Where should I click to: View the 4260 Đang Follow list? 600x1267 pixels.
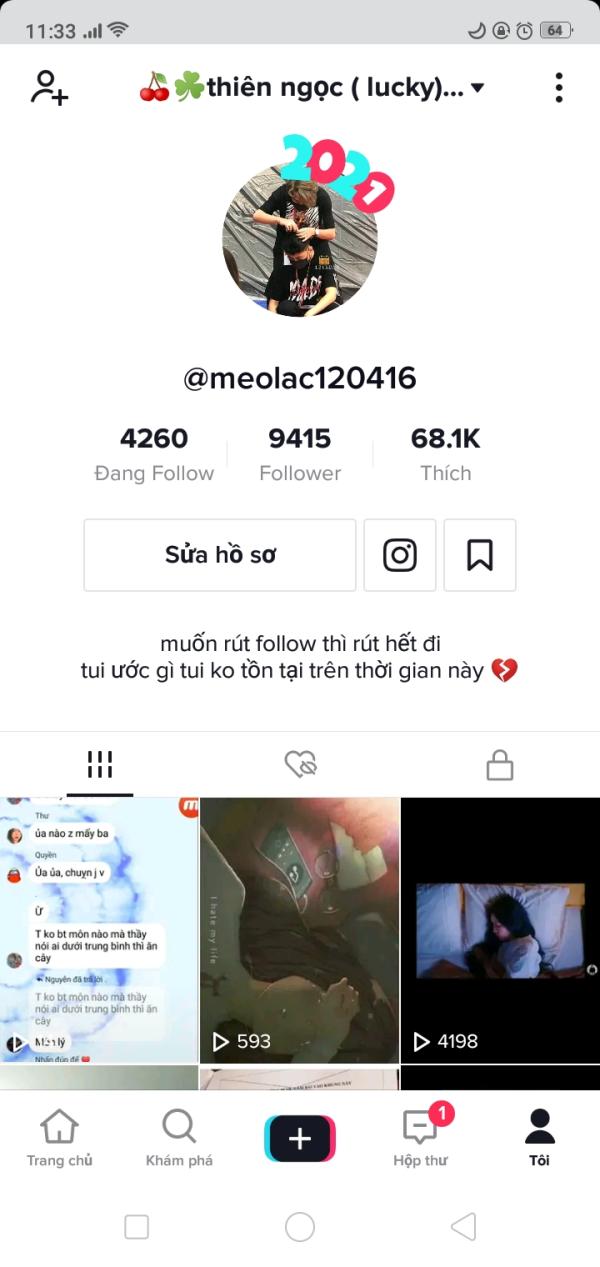coord(154,454)
